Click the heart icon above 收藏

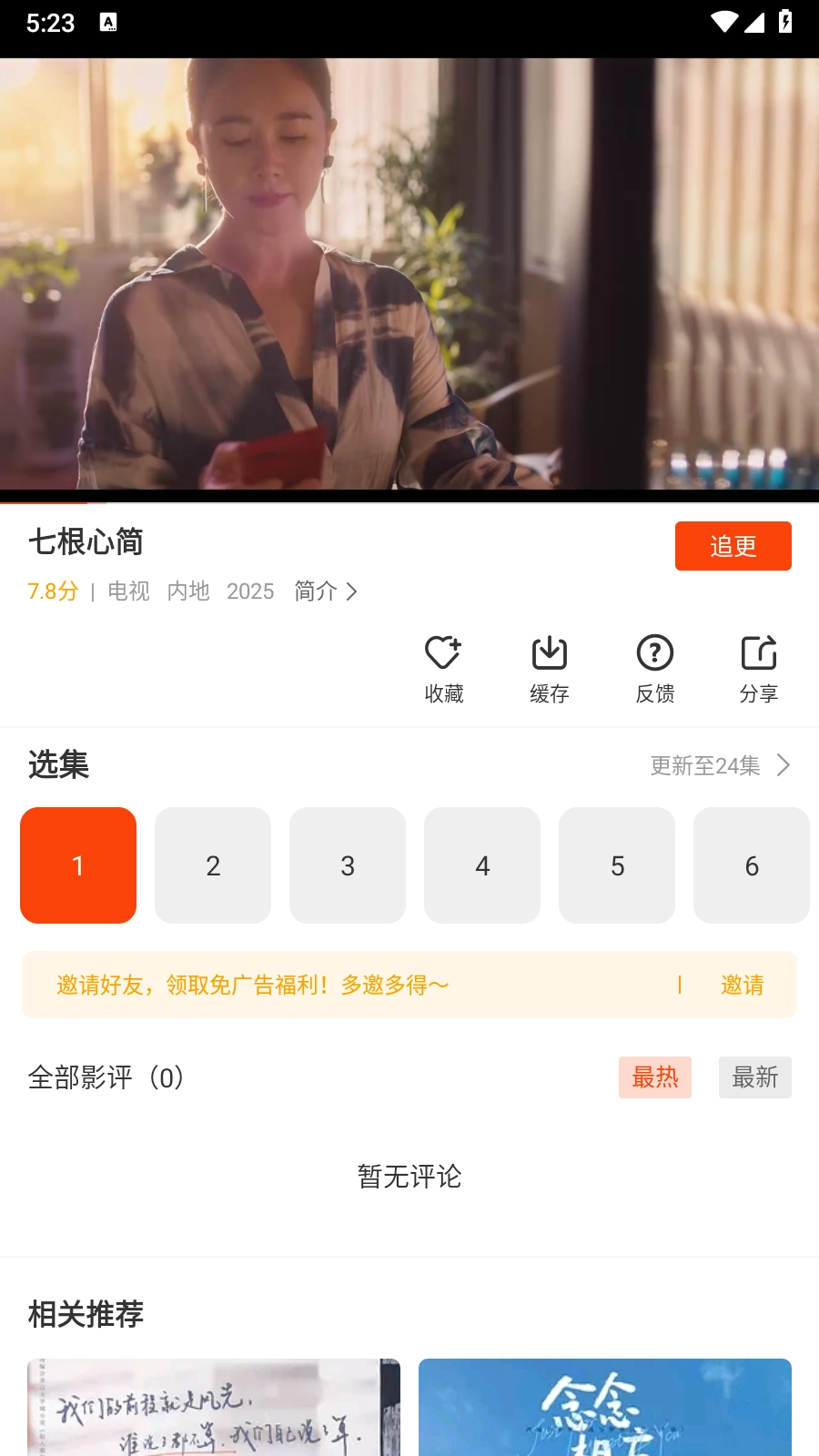coord(443,653)
